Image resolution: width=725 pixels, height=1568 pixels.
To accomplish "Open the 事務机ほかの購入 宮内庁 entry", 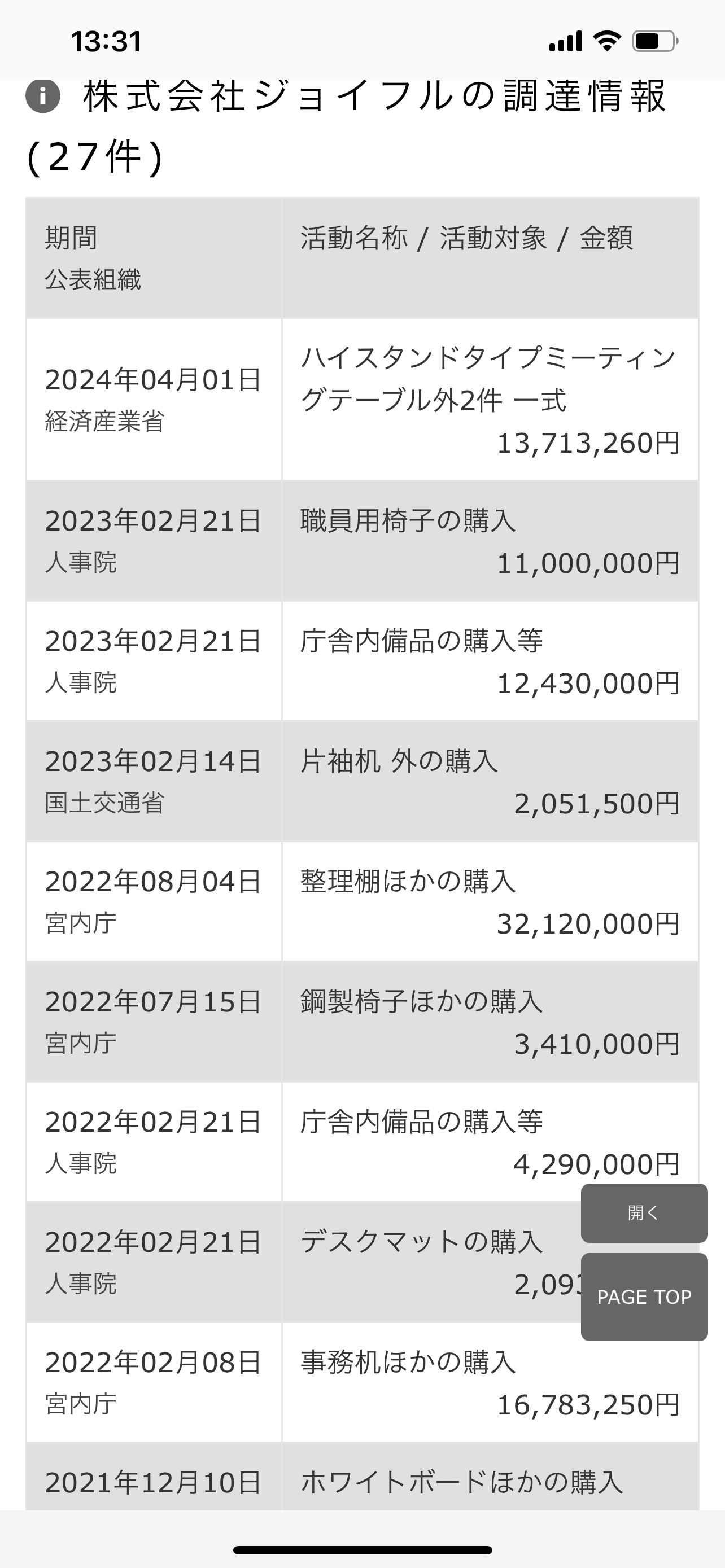I will coord(362,1381).
